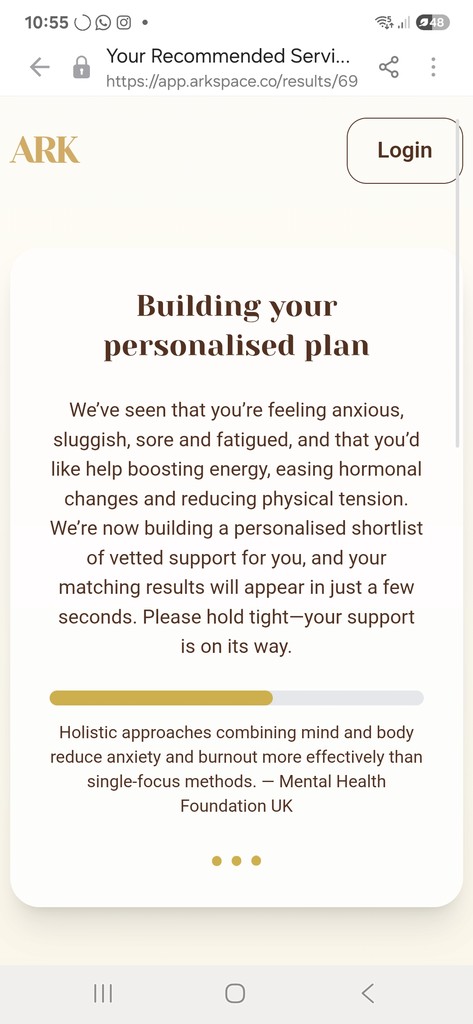This screenshot has height=1024, width=473.
Task: Open recent apps from navigation bar
Action: pyautogui.click(x=103, y=993)
